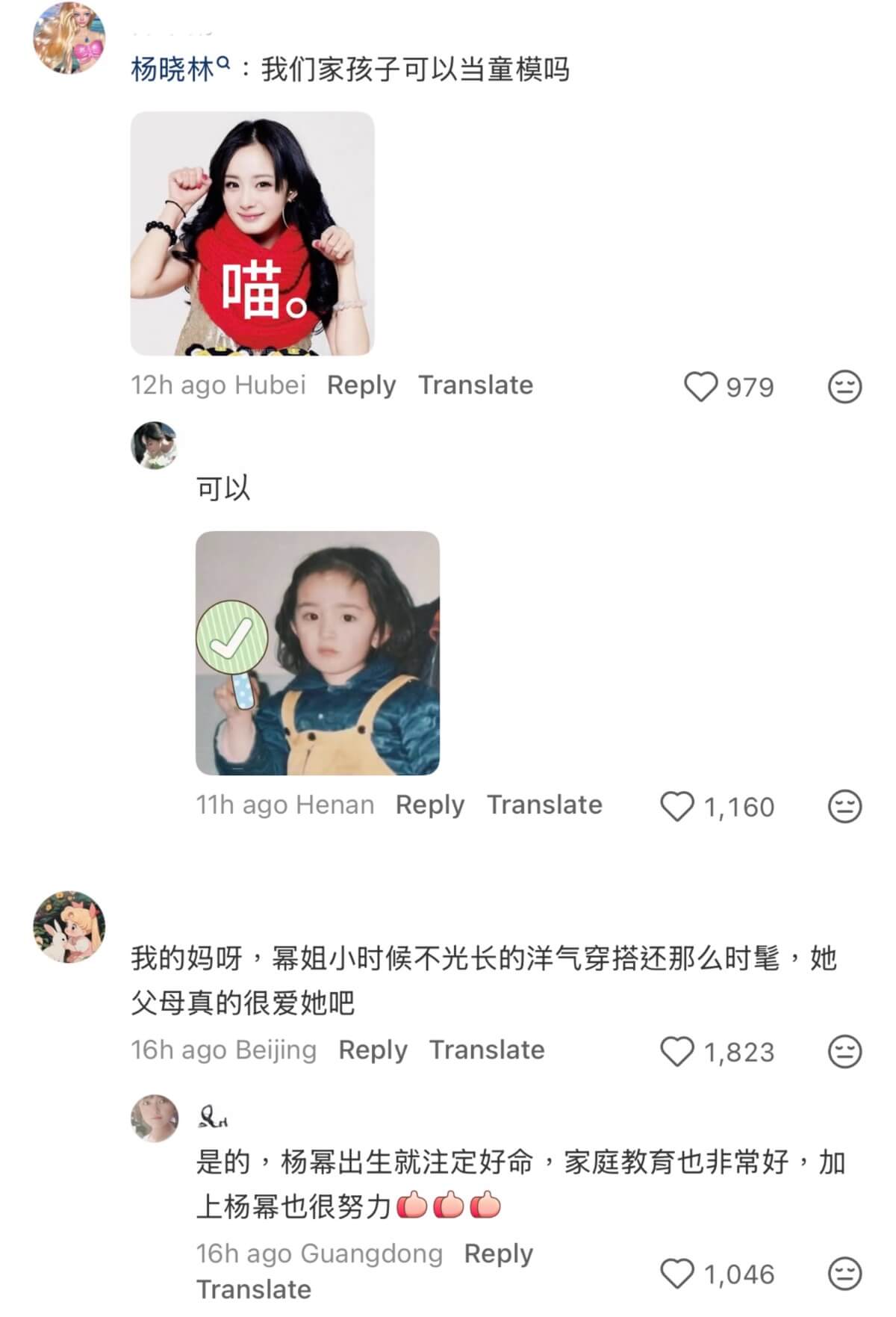
Task: Reply to the 11h ago Henan comment
Action: (x=430, y=805)
